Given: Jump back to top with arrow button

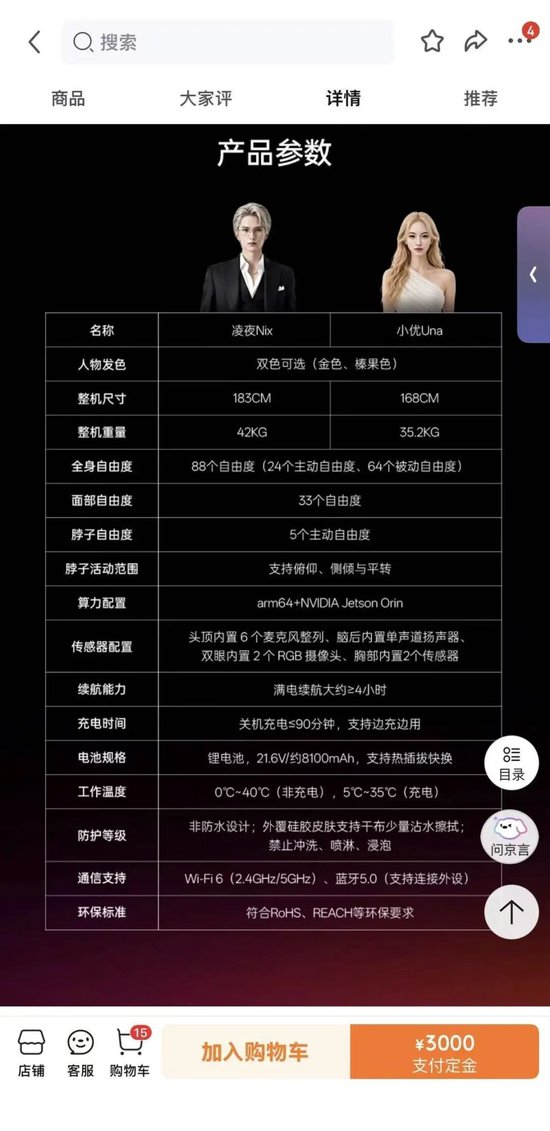Looking at the screenshot, I should [x=511, y=912].
